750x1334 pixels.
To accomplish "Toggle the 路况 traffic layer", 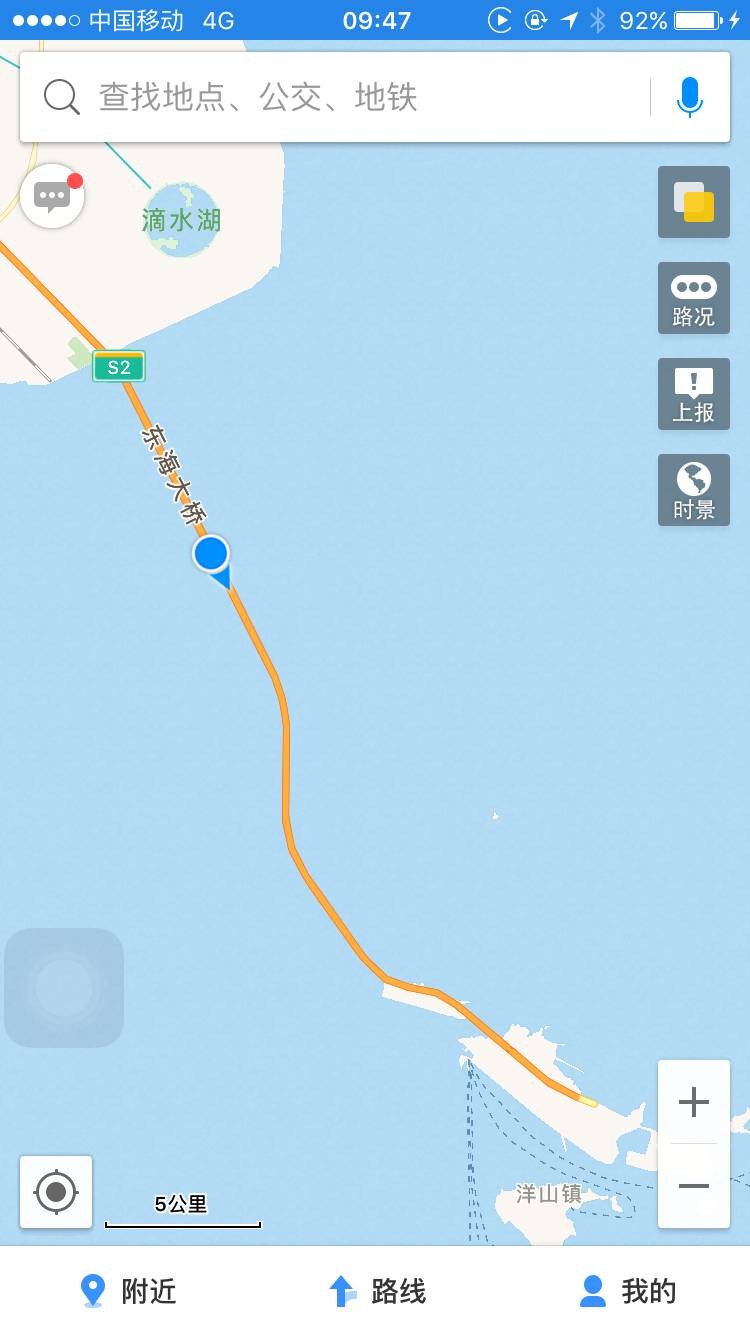I will [x=693, y=298].
